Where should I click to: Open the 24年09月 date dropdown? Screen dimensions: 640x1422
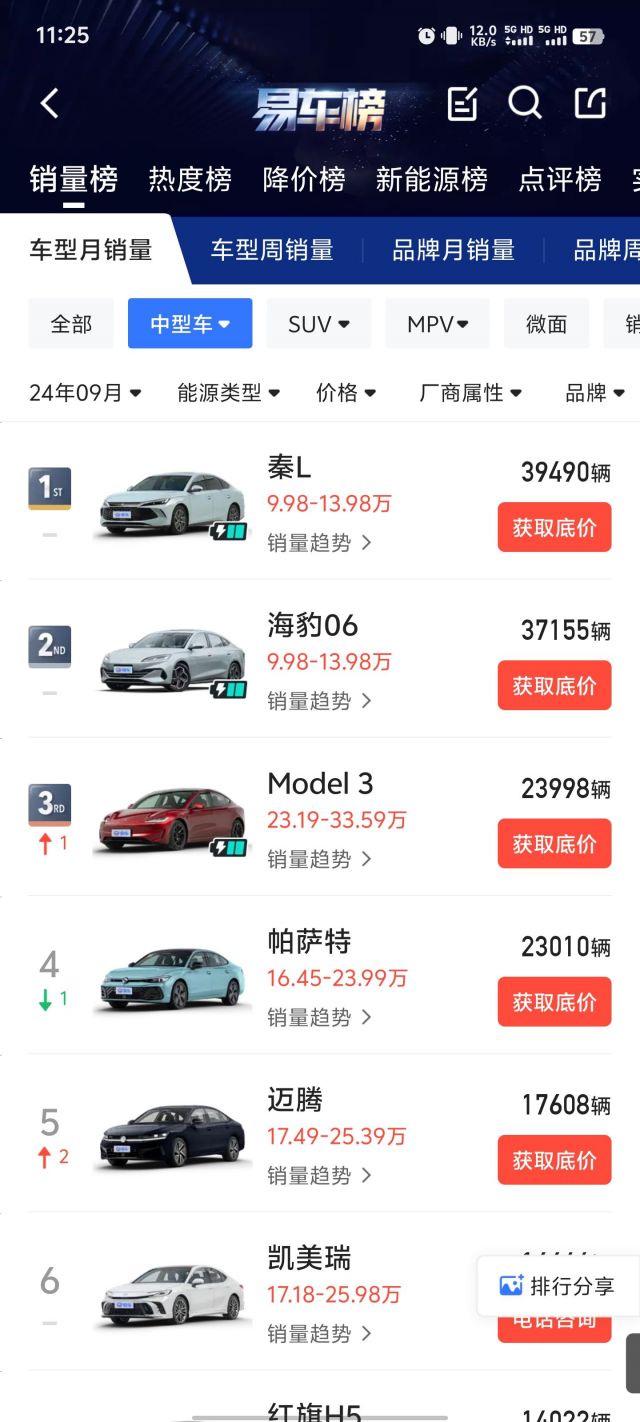pyautogui.click(x=85, y=393)
